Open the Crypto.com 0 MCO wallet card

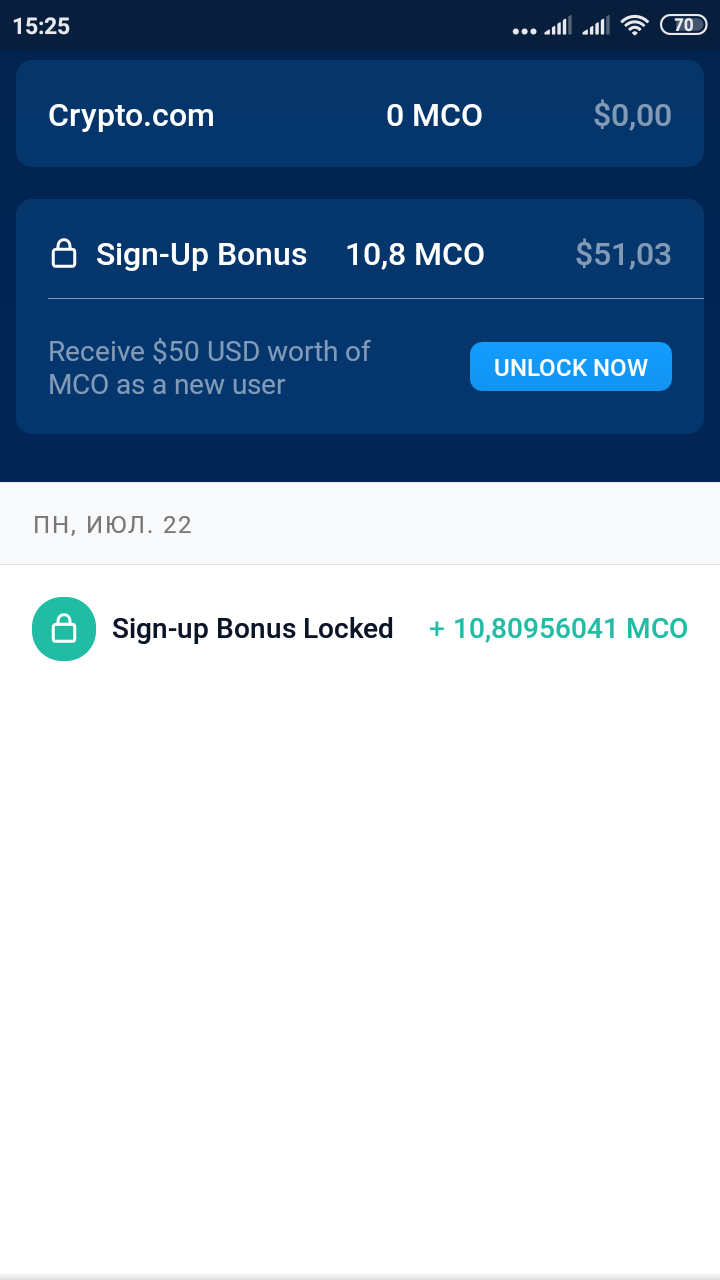360,114
